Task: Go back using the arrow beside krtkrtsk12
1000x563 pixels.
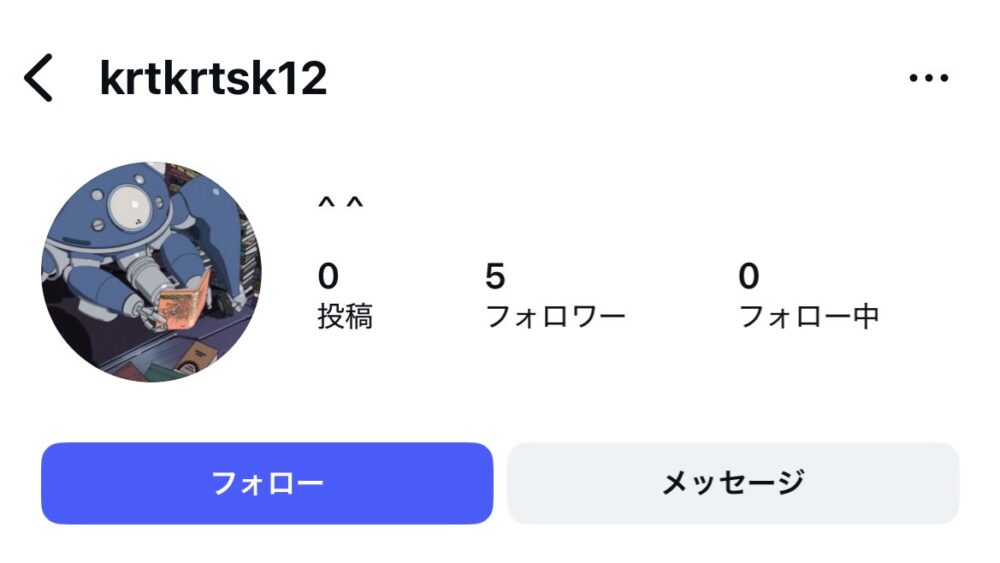Action: [38, 78]
